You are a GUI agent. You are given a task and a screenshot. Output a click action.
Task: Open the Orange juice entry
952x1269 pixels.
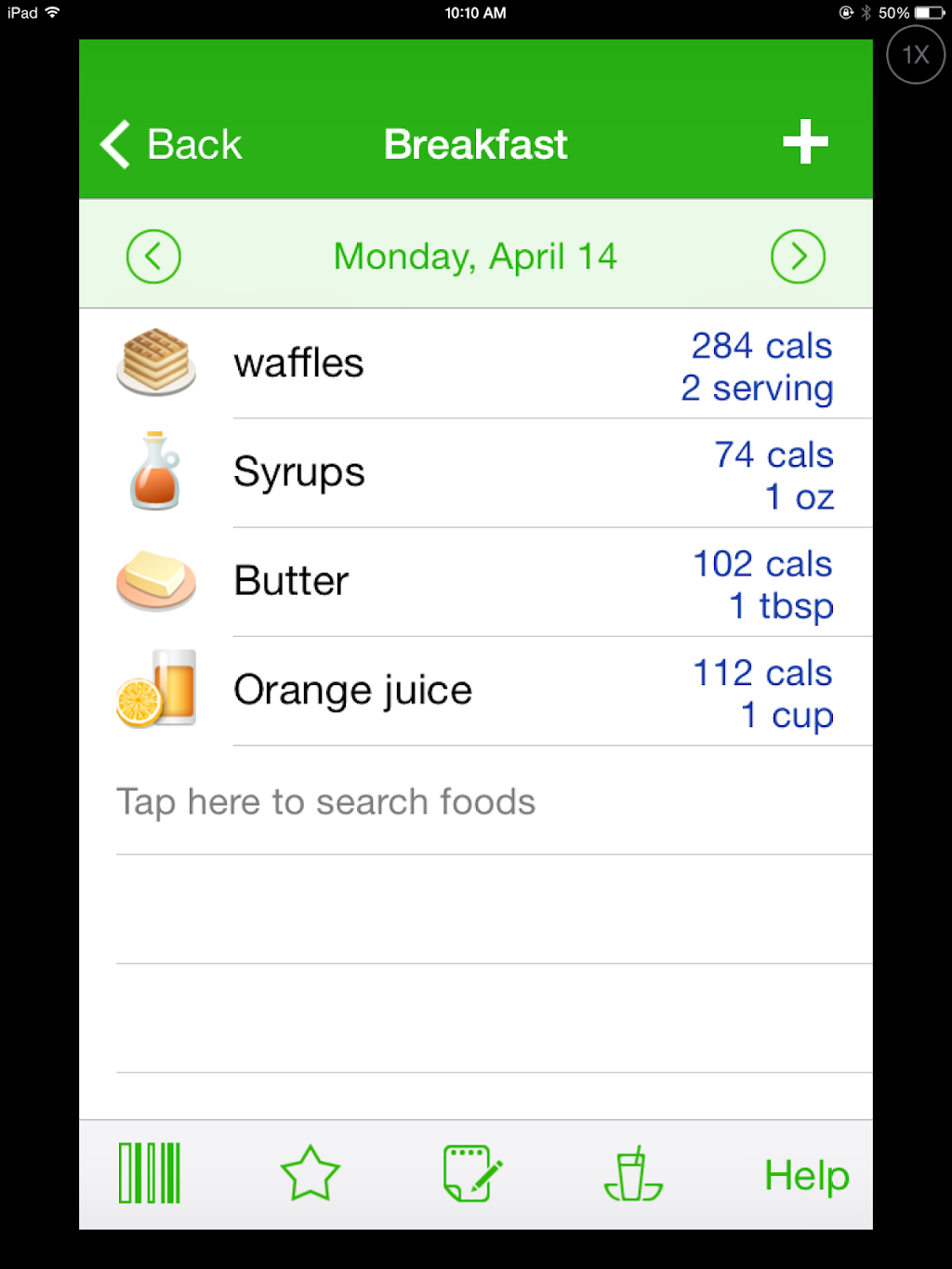point(476,690)
